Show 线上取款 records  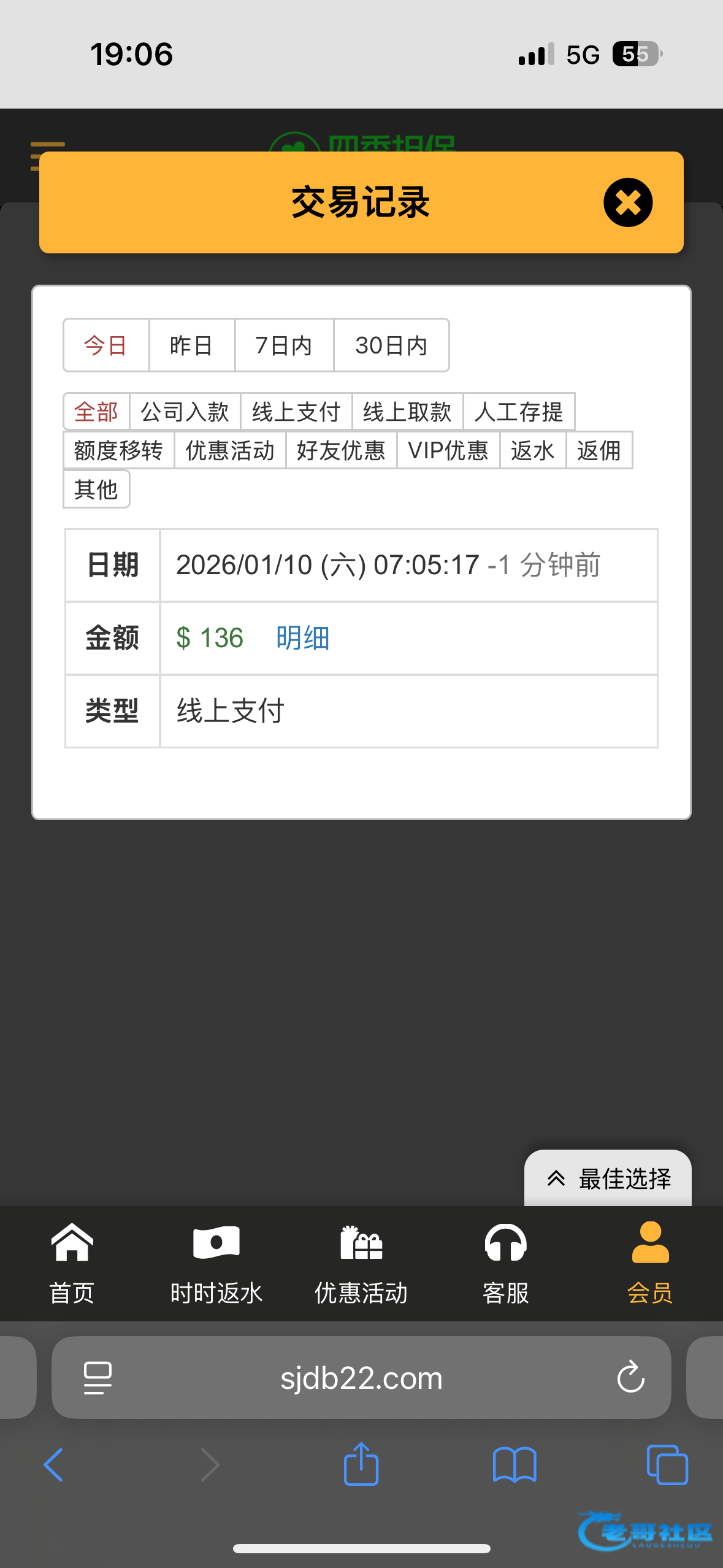tap(407, 412)
